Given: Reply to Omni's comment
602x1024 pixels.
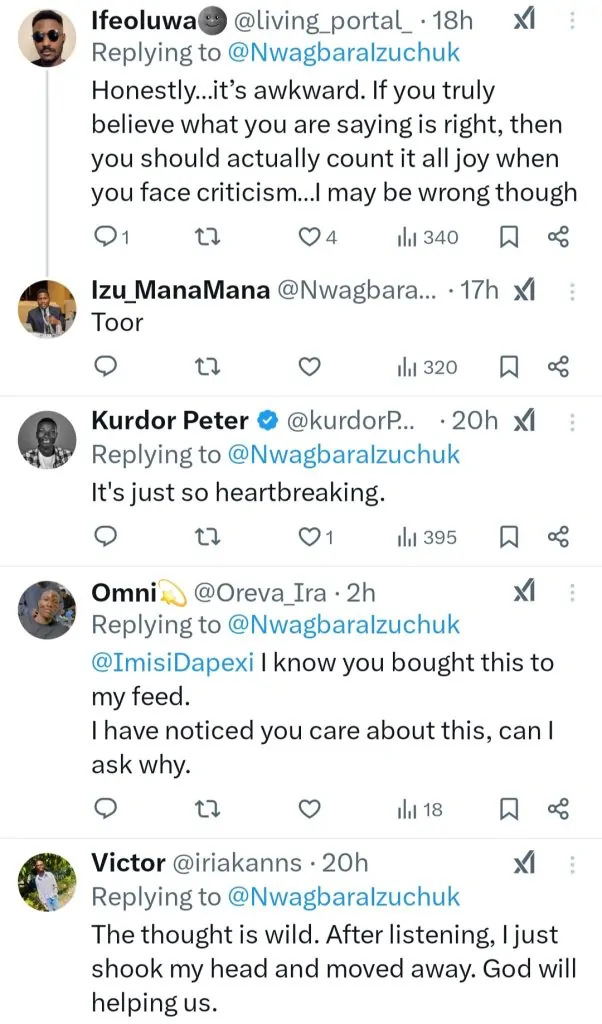Looking at the screenshot, I should click(106, 809).
